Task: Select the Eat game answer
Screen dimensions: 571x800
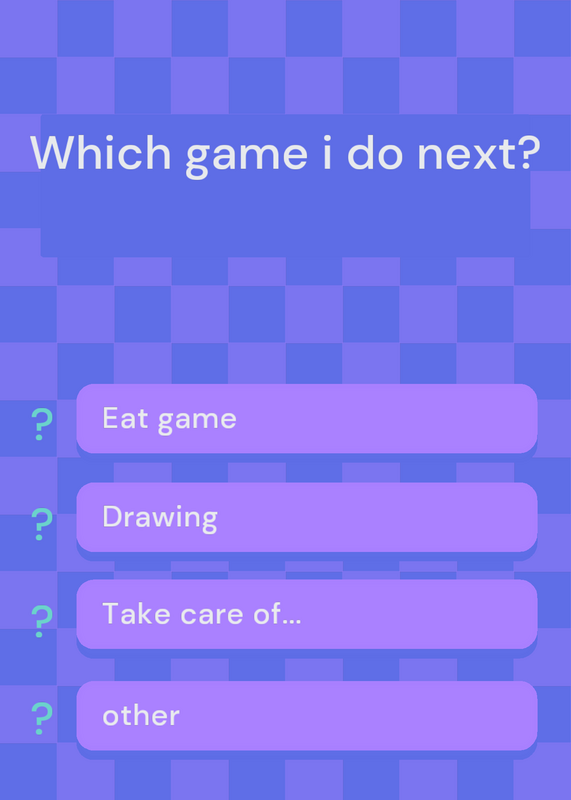Action: [307, 418]
